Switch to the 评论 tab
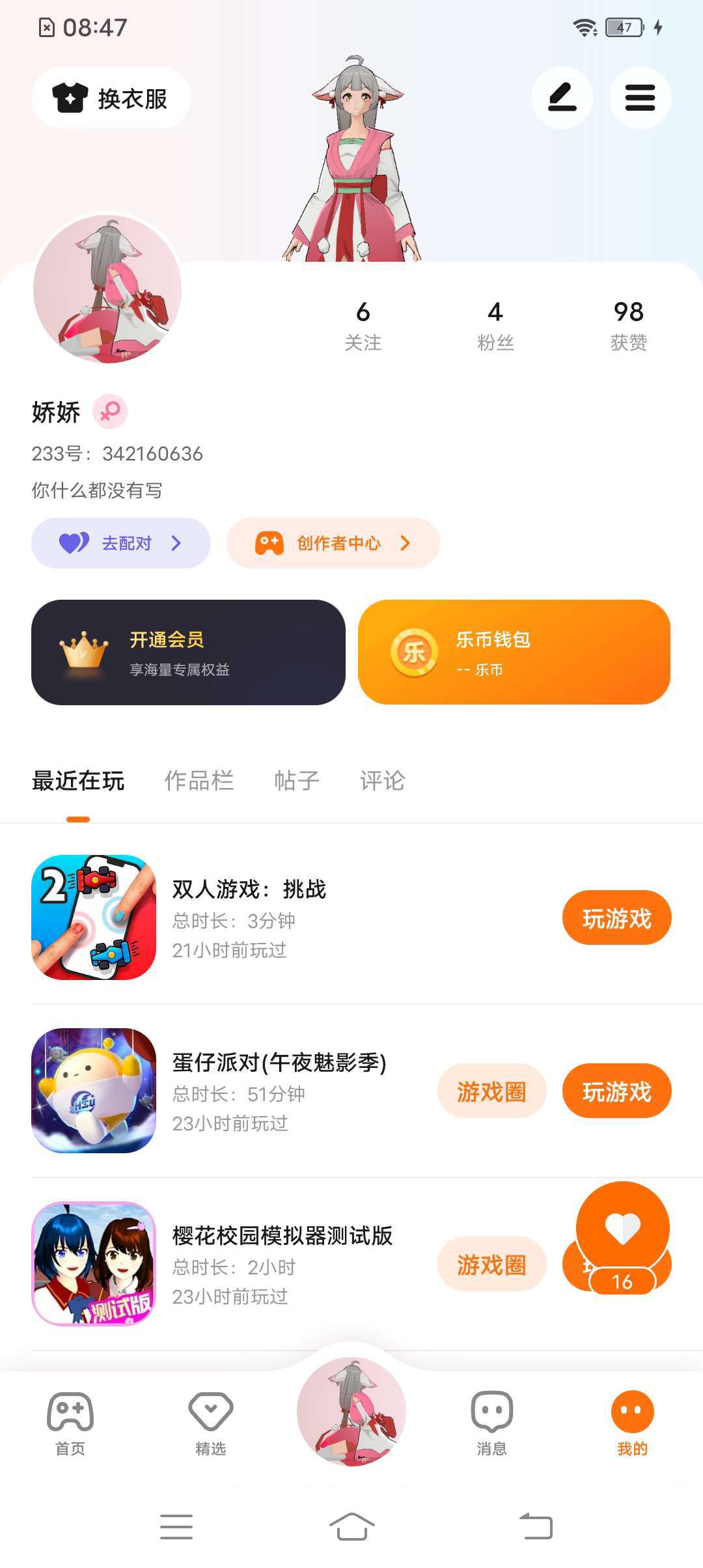 [382, 780]
